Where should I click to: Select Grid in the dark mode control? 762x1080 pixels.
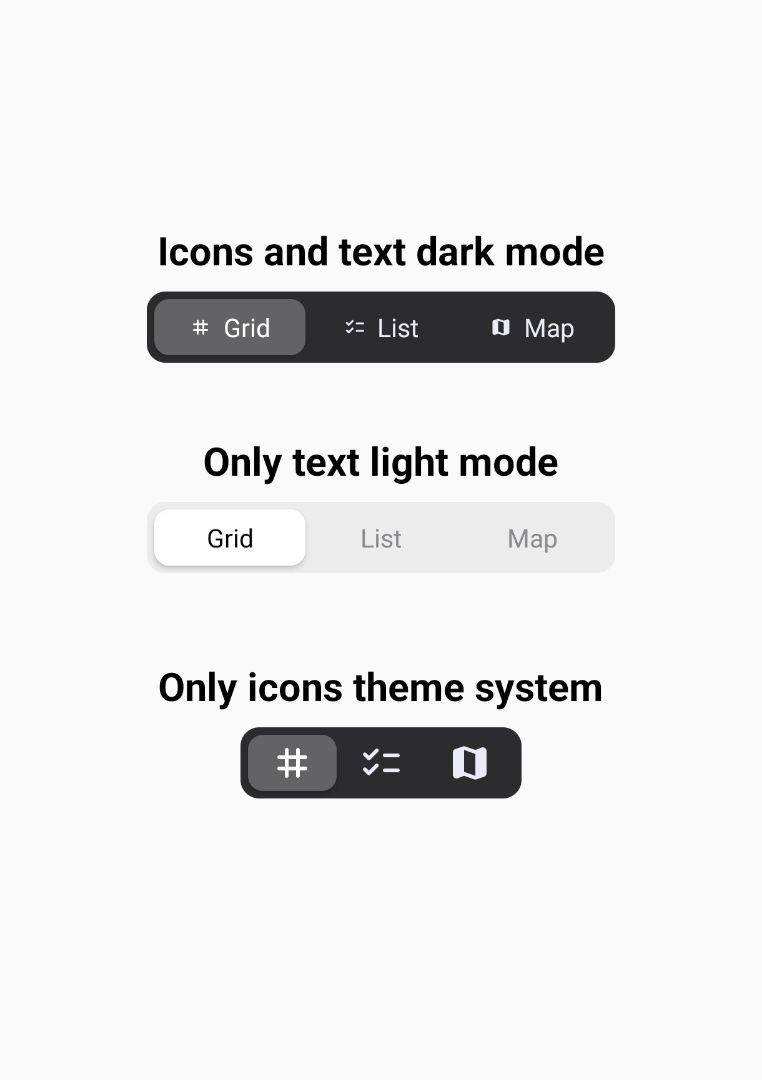click(230, 328)
